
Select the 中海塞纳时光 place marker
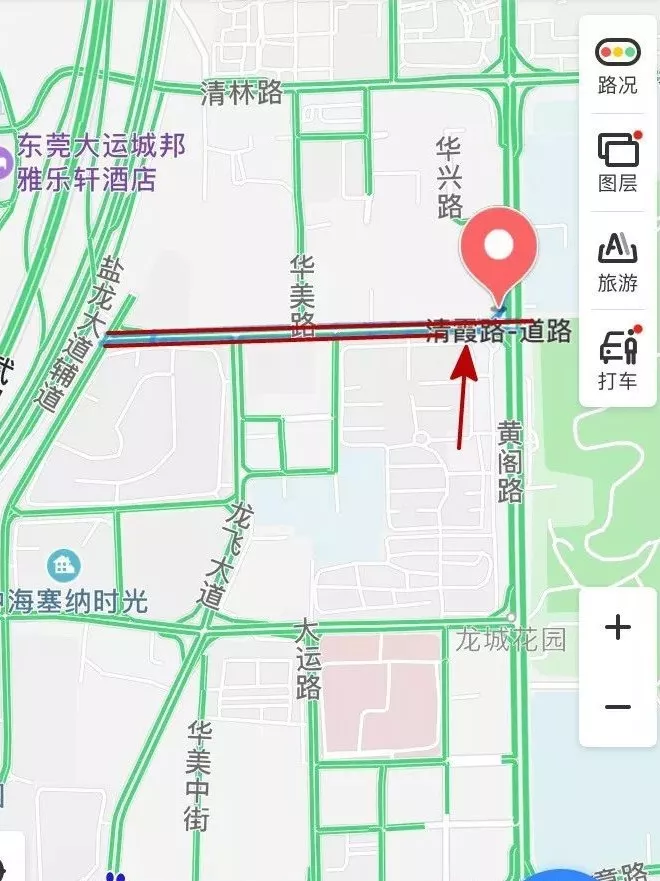point(64,564)
